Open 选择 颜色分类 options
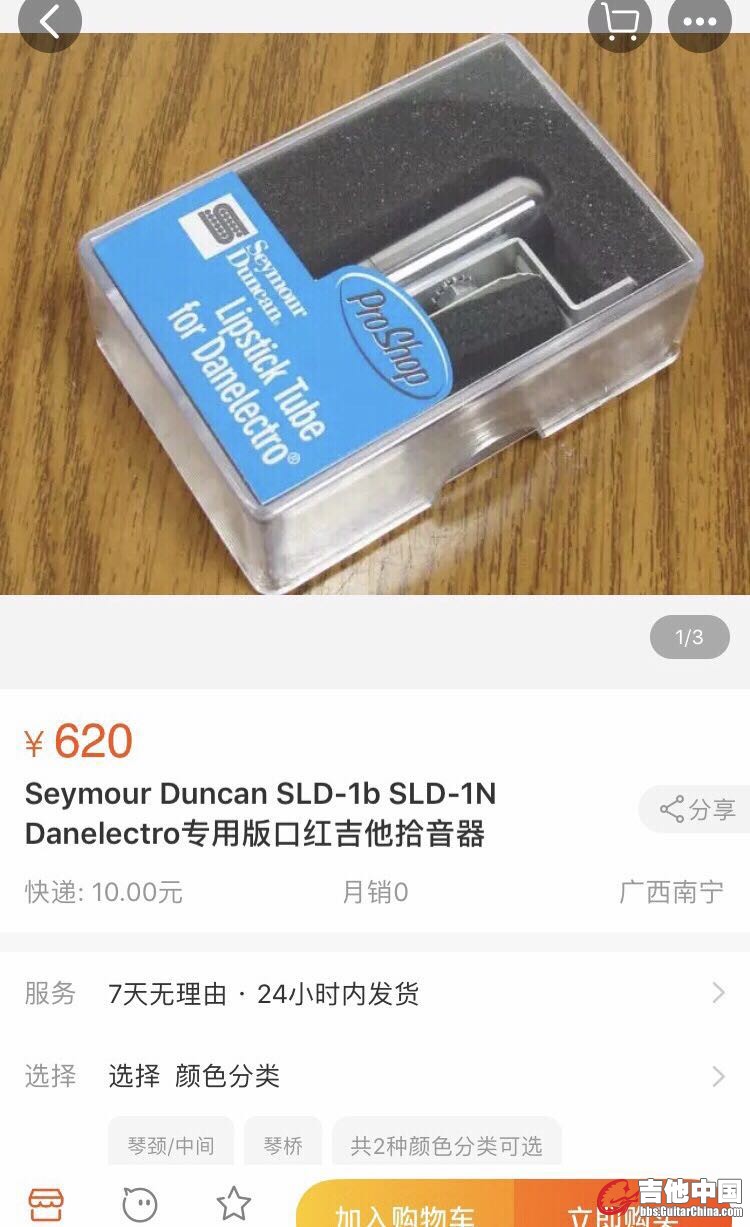 click(374, 1076)
